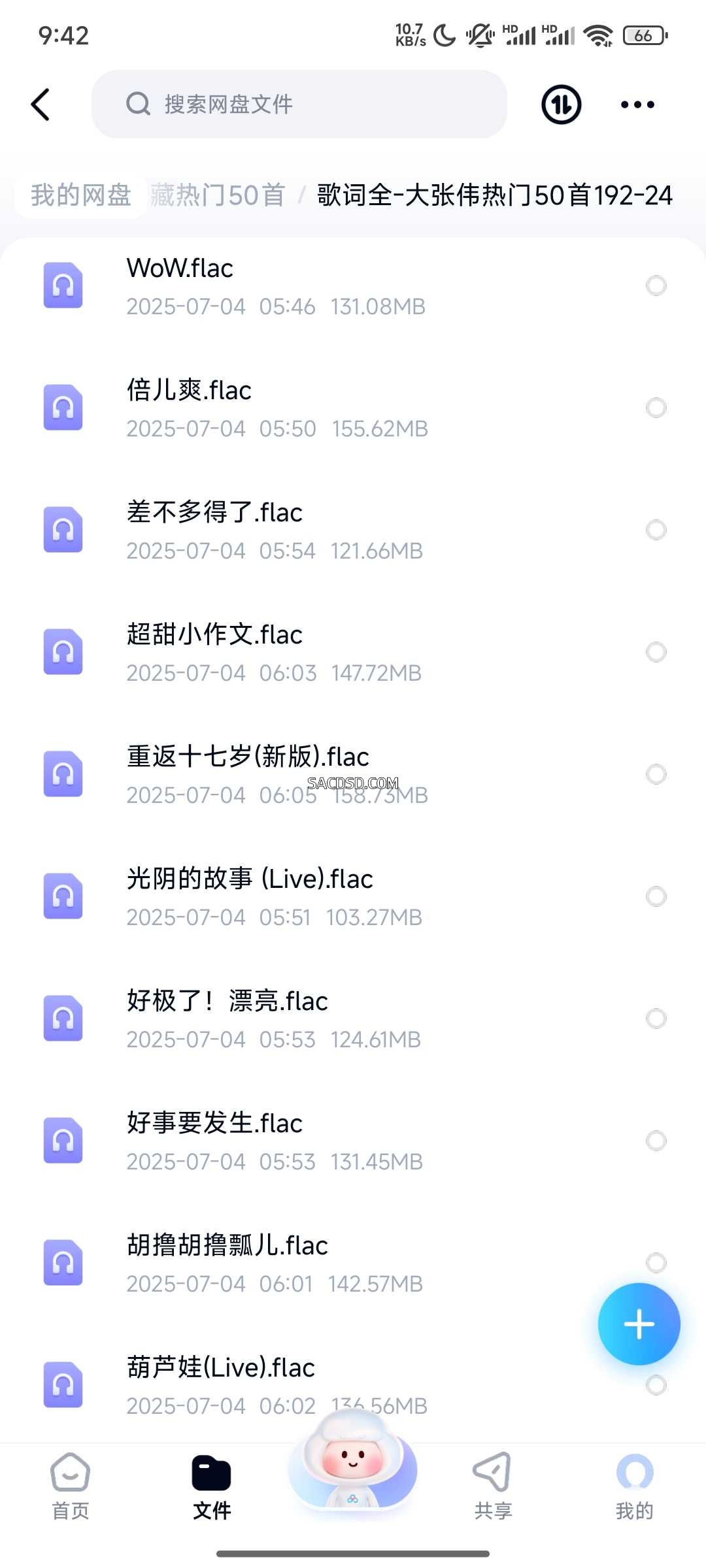Viewport: 706px width, 1568px height.
Task: Select the checkbox for 超甜小作文.flac
Action: click(656, 652)
